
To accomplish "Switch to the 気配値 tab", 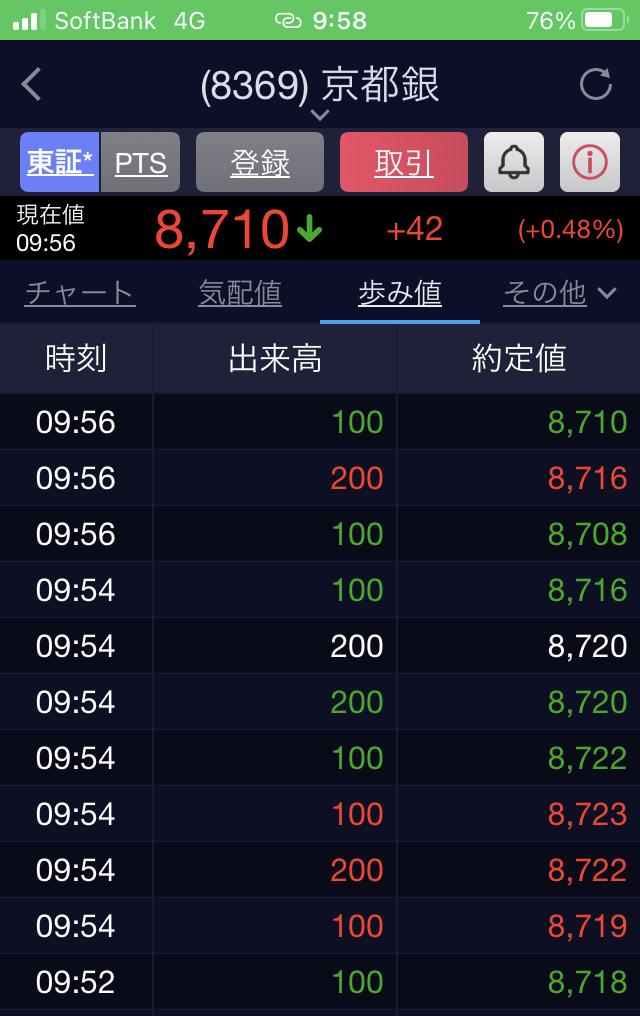I will (240, 293).
